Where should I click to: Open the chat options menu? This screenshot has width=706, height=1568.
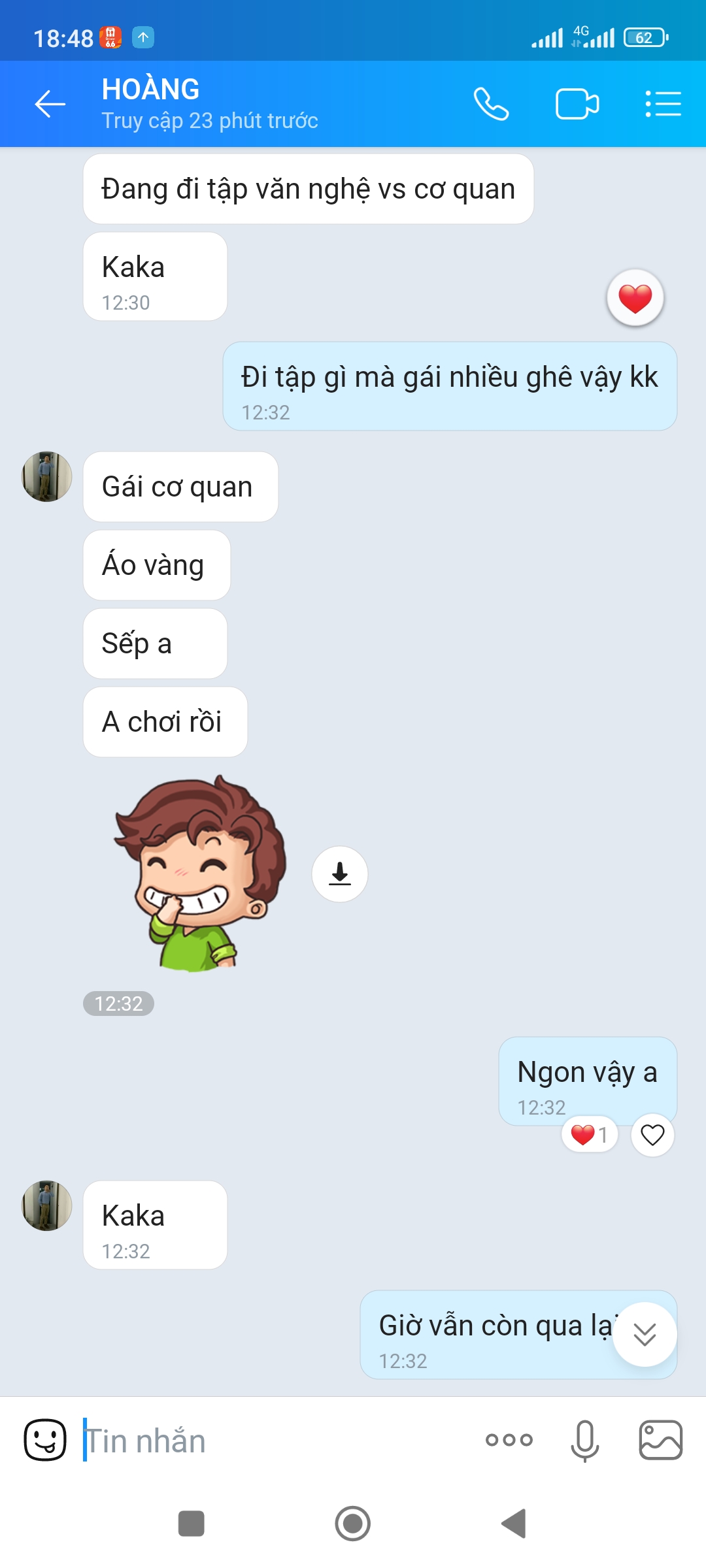pos(663,104)
